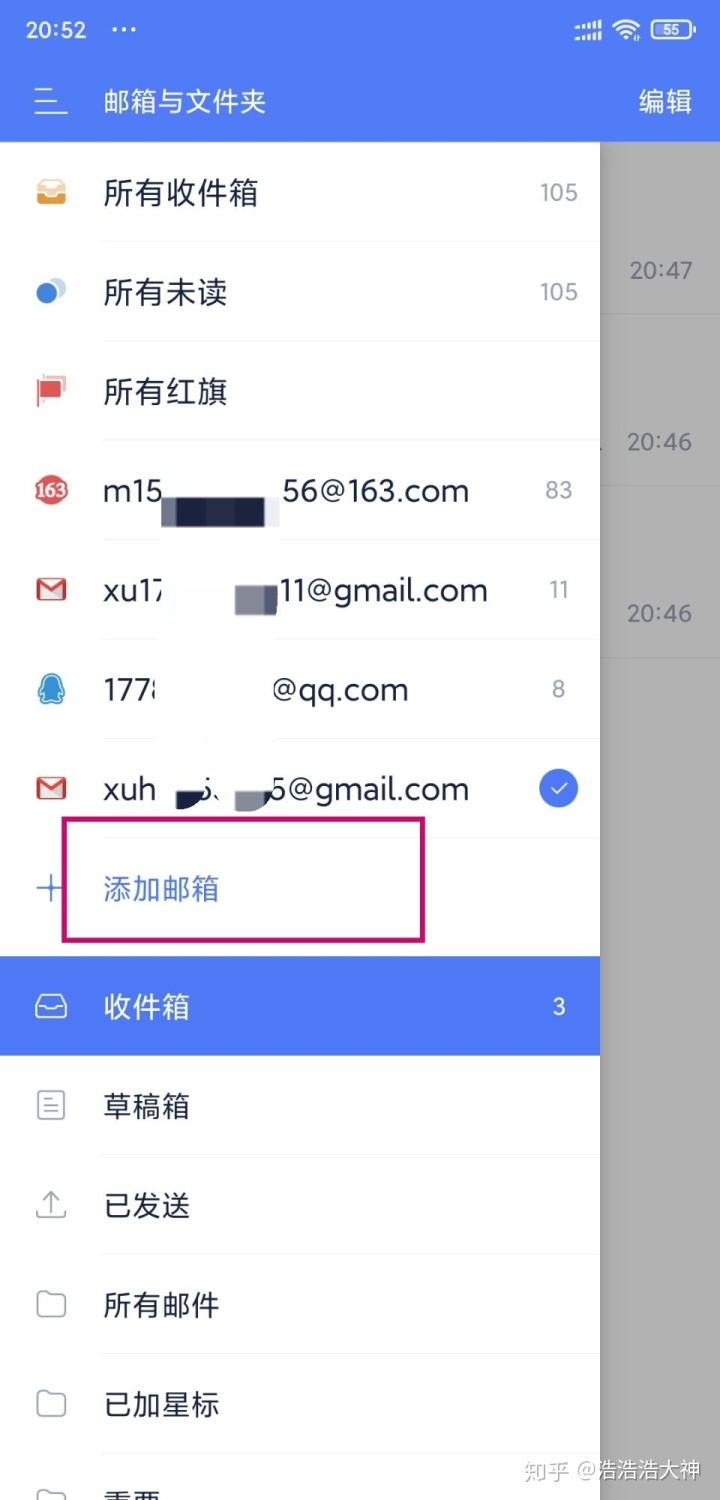Open 所有邮件 folder
The image size is (720, 1500).
[300, 1304]
